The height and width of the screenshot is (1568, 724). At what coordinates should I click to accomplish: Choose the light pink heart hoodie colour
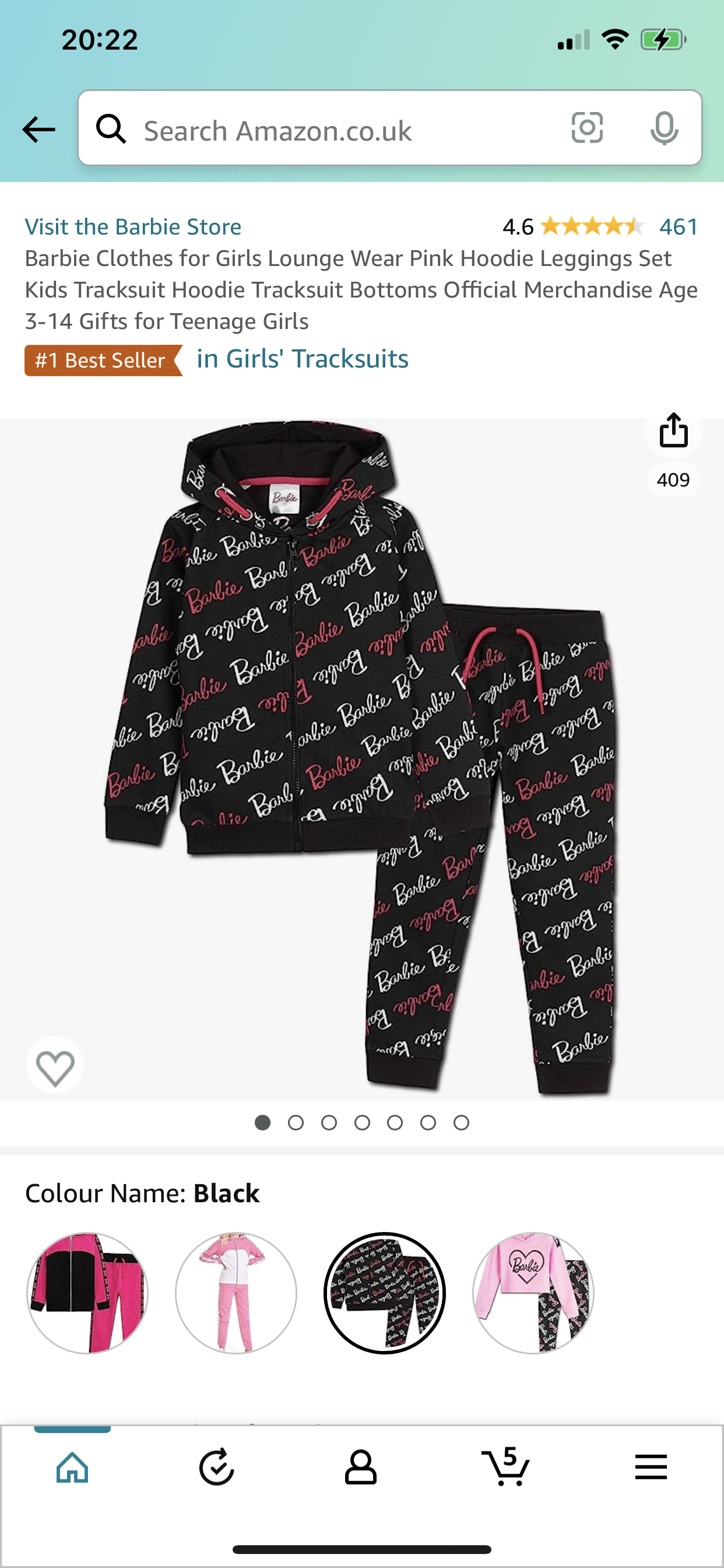(533, 1293)
